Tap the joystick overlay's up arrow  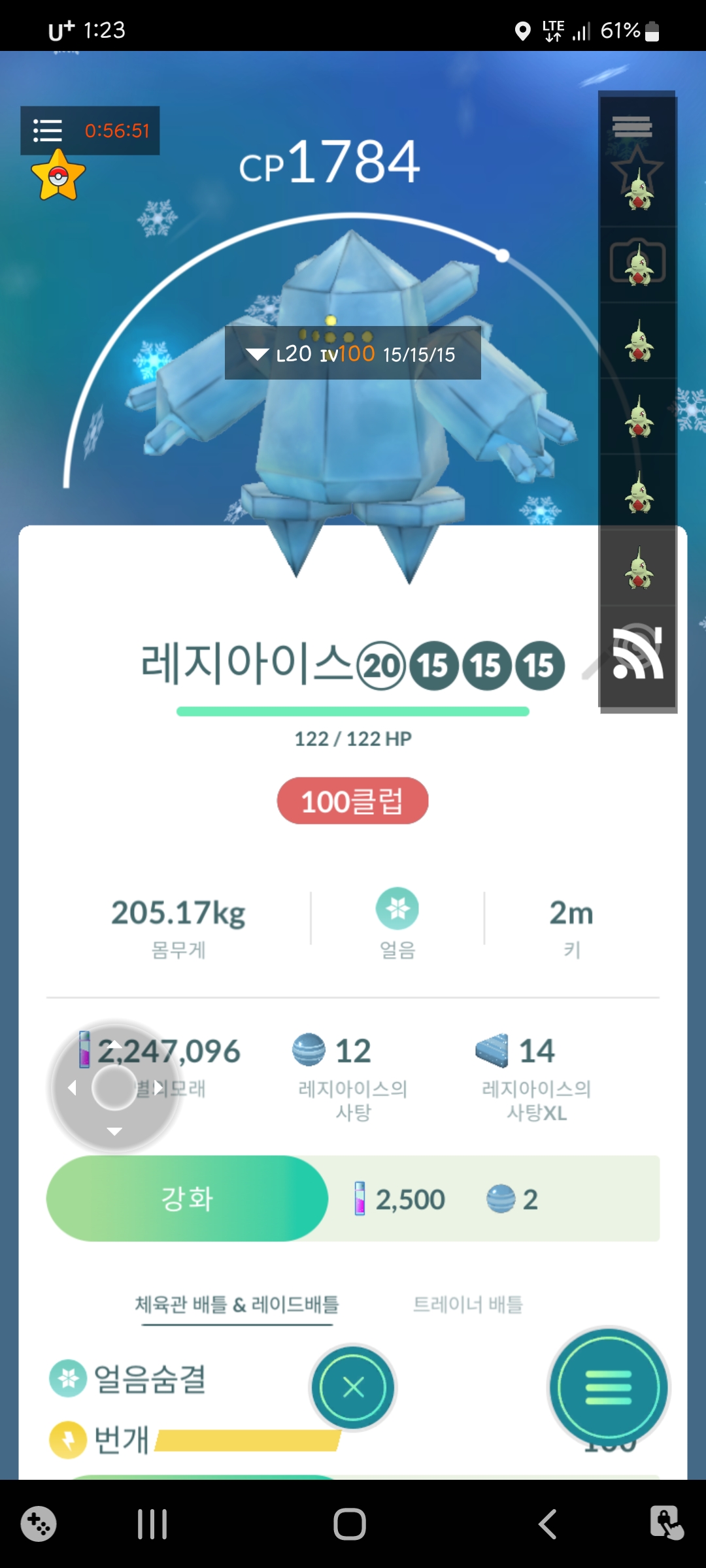(114, 1044)
